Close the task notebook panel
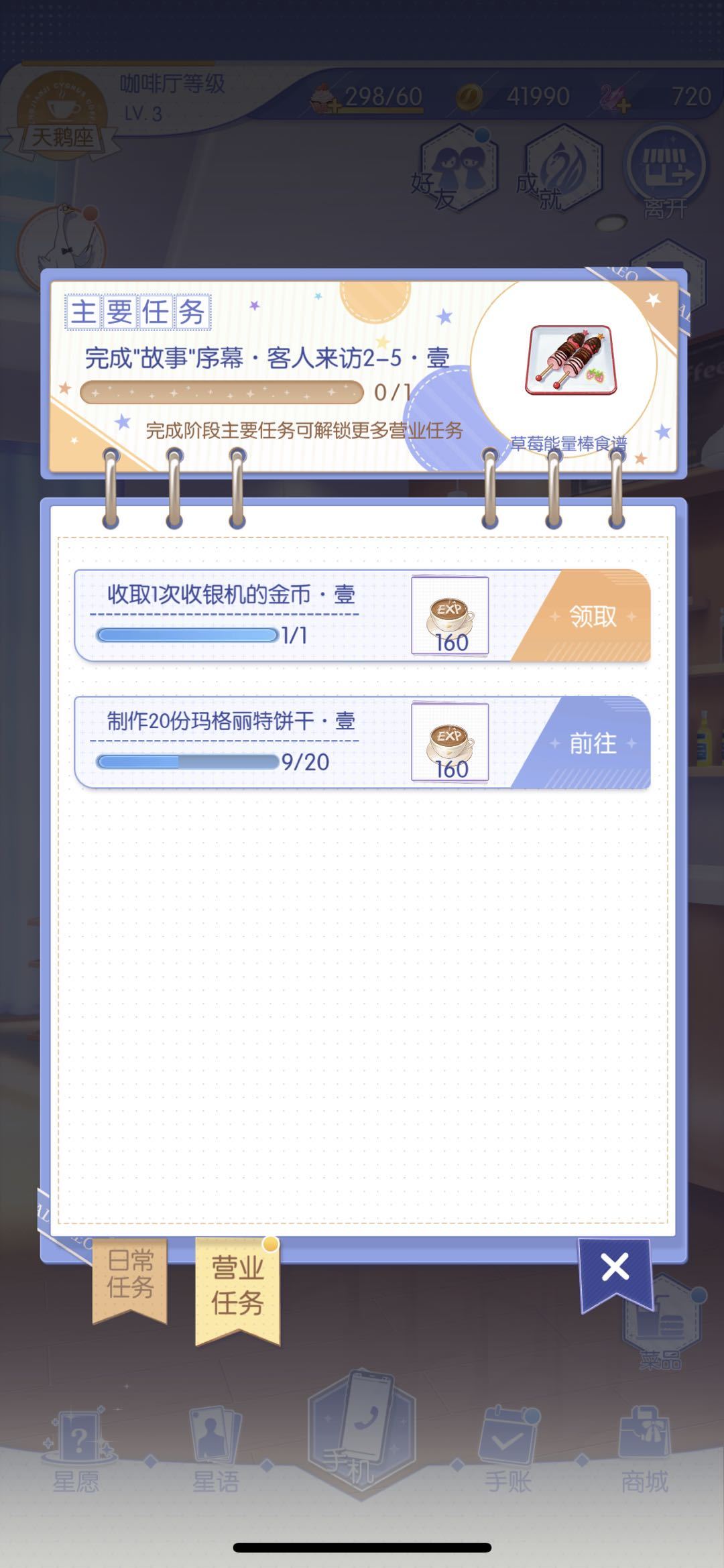The height and width of the screenshot is (1568, 724). 615,1268
